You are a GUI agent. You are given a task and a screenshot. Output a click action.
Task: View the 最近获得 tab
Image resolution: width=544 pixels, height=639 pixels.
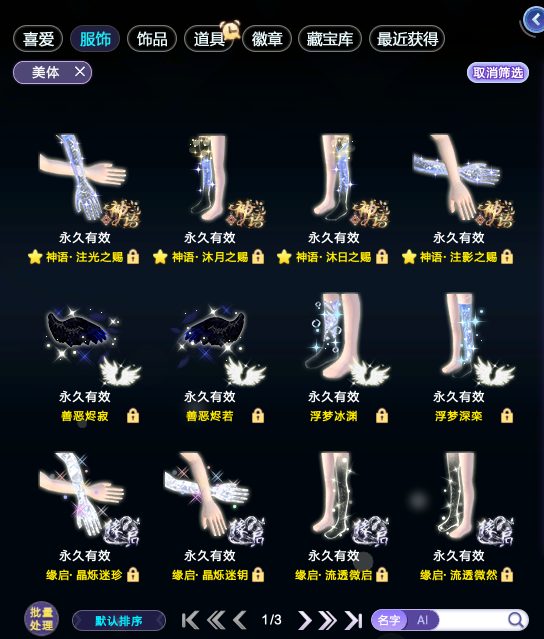click(x=407, y=39)
